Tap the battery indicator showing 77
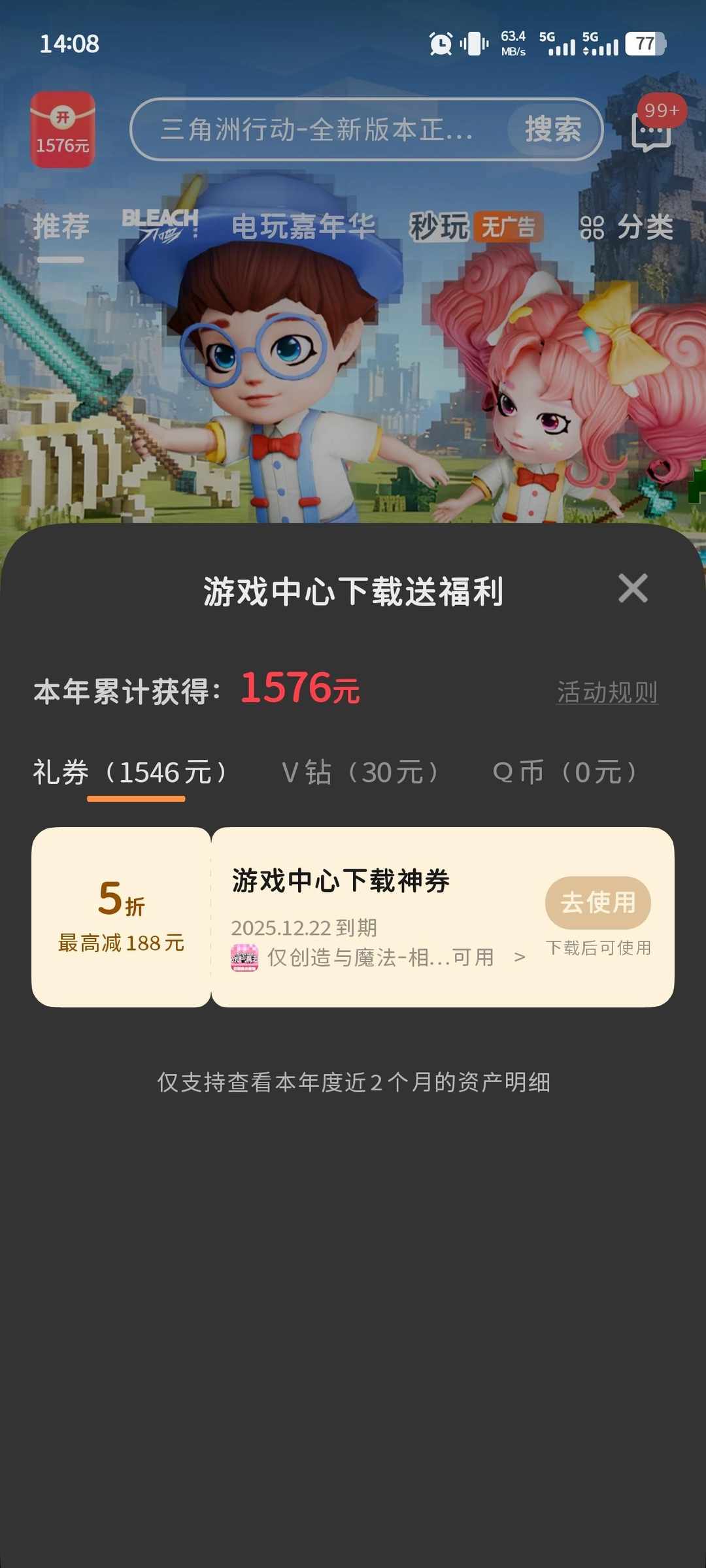Image resolution: width=706 pixels, height=1568 pixels. 646,44
